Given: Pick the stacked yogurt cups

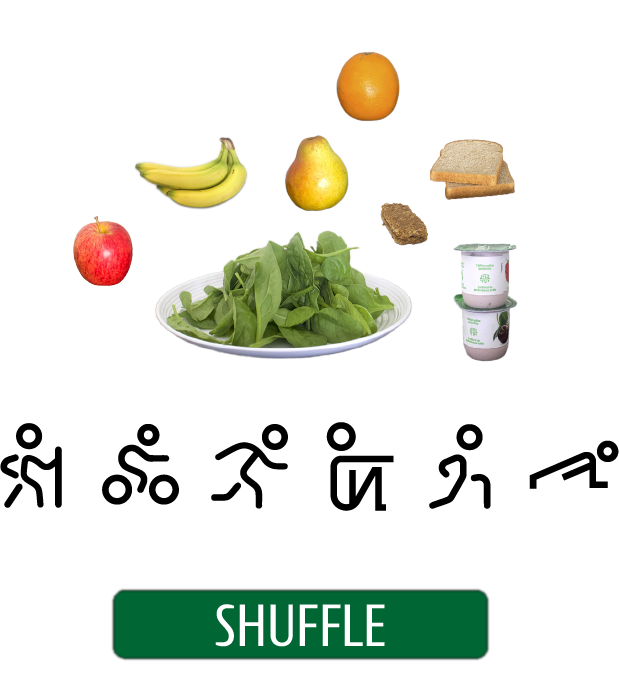Looking at the screenshot, I should point(485,300).
